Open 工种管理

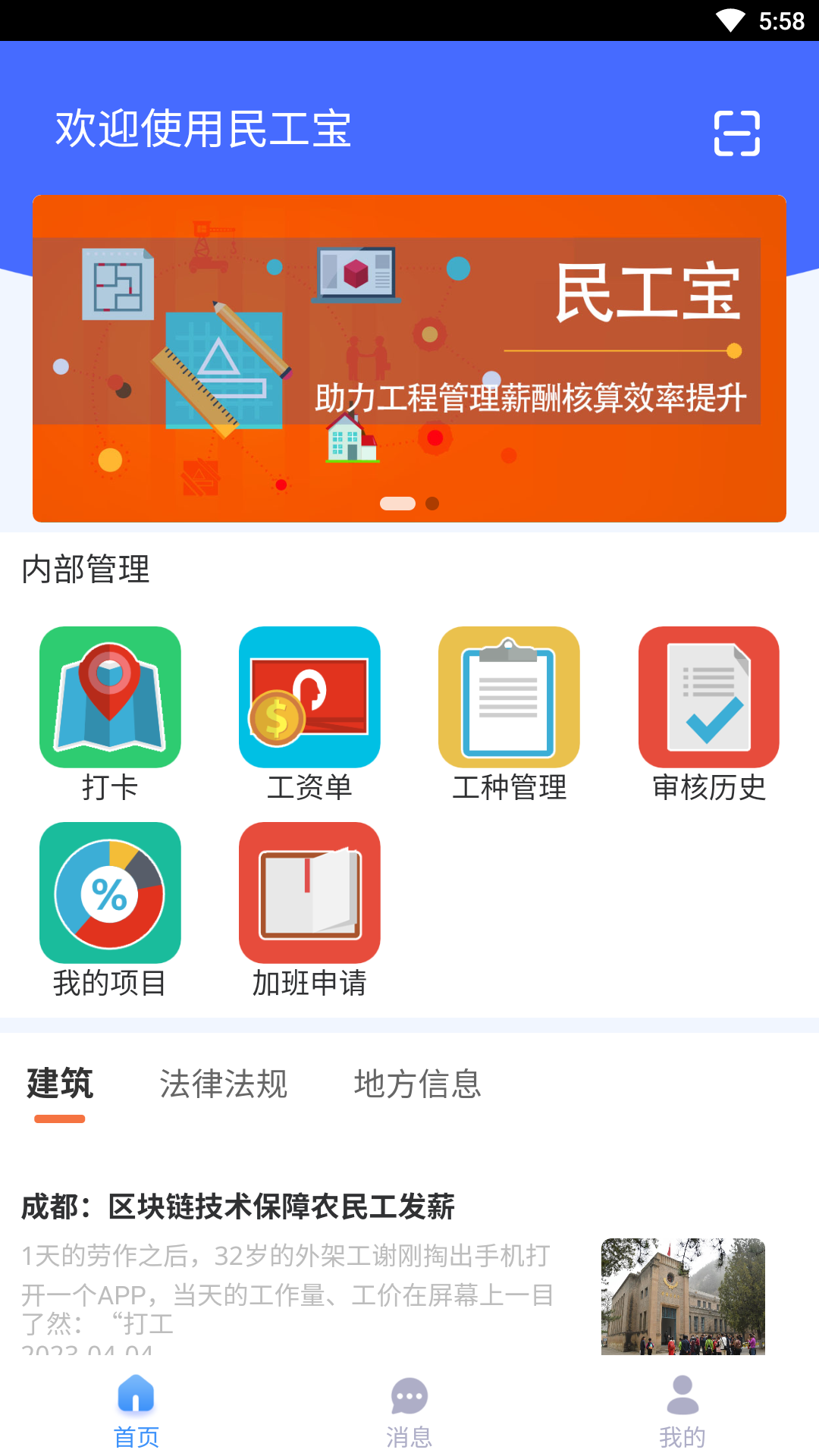coord(509,714)
